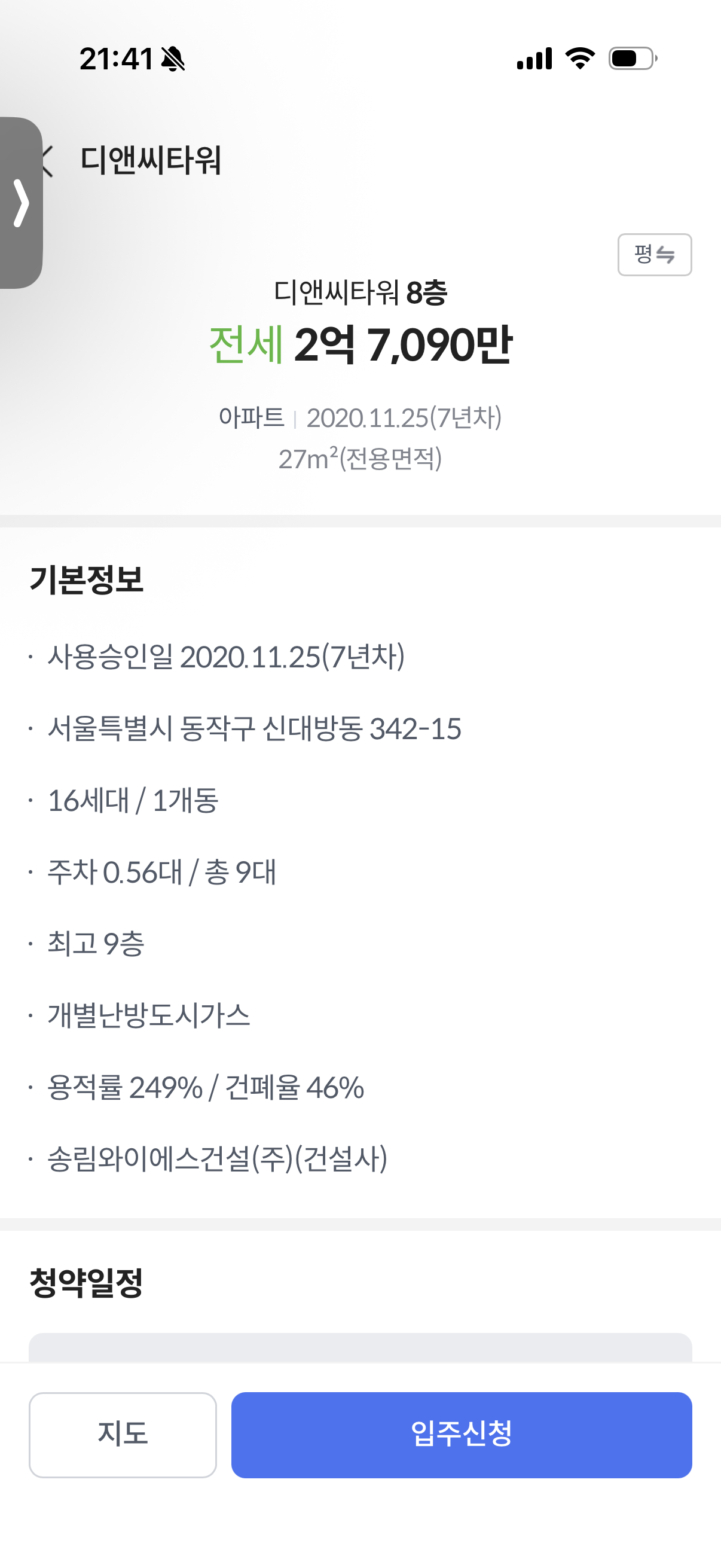The image size is (721, 1568).
Task: Tap 입주신청 to apply for move-in
Action: [461, 1434]
